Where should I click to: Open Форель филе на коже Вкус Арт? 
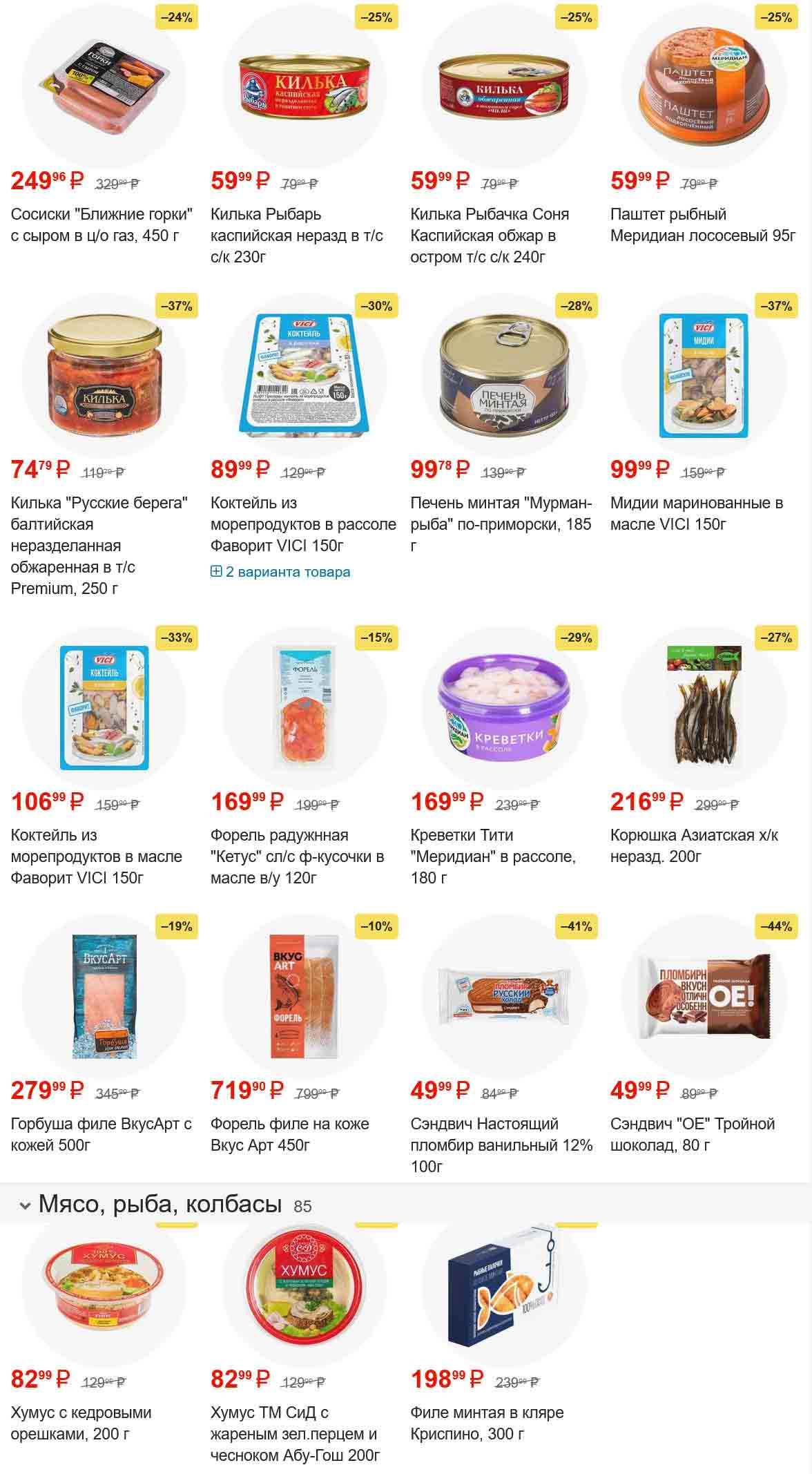pos(289,1135)
